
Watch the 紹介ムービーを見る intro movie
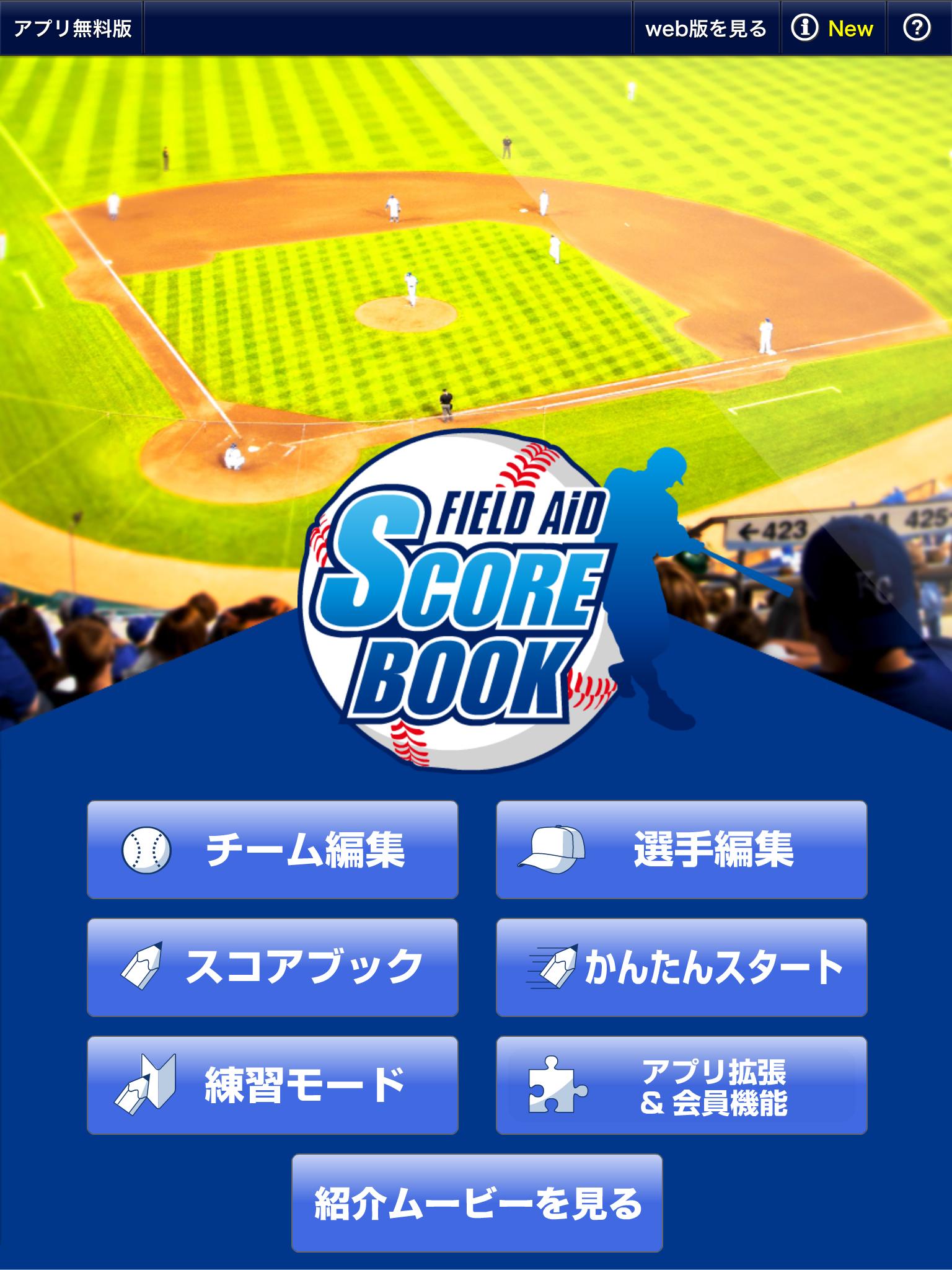coord(477,1203)
